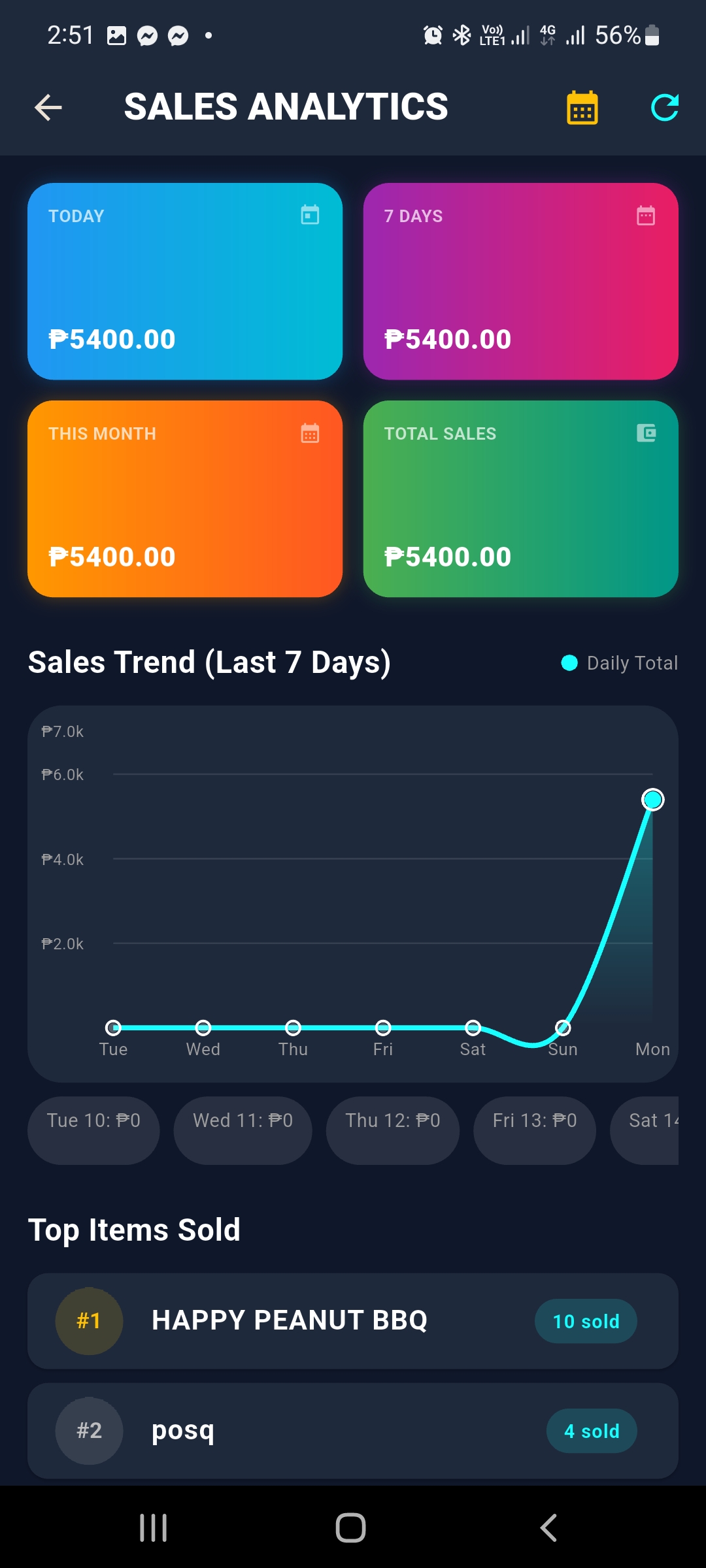The width and height of the screenshot is (706, 1568).
Task: Open the calendar date picker in the top bar
Action: (584, 107)
